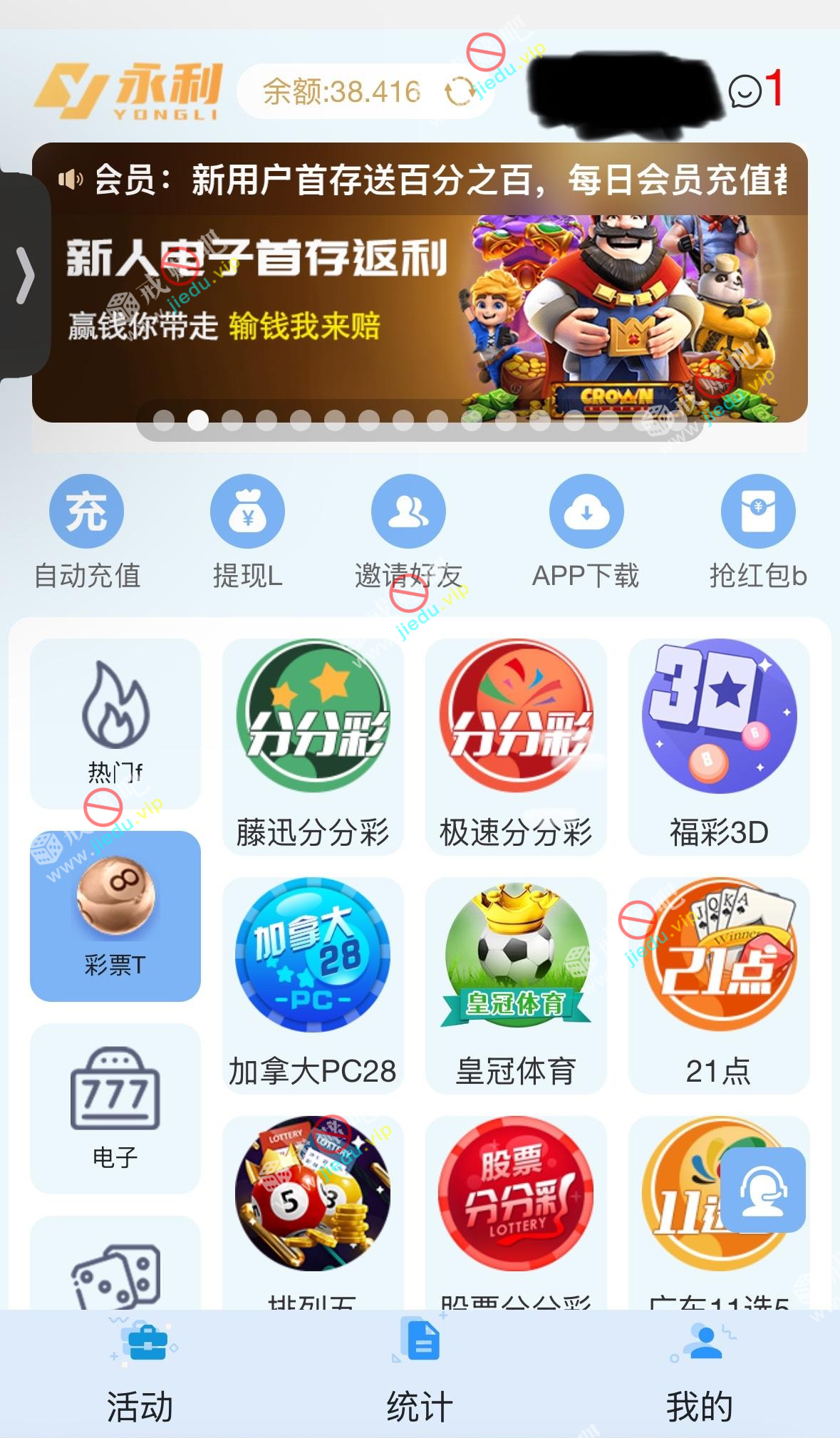Image resolution: width=840 pixels, height=1438 pixels.
Task: Open 藤迅分分彩 game
Action: point(313,746)
